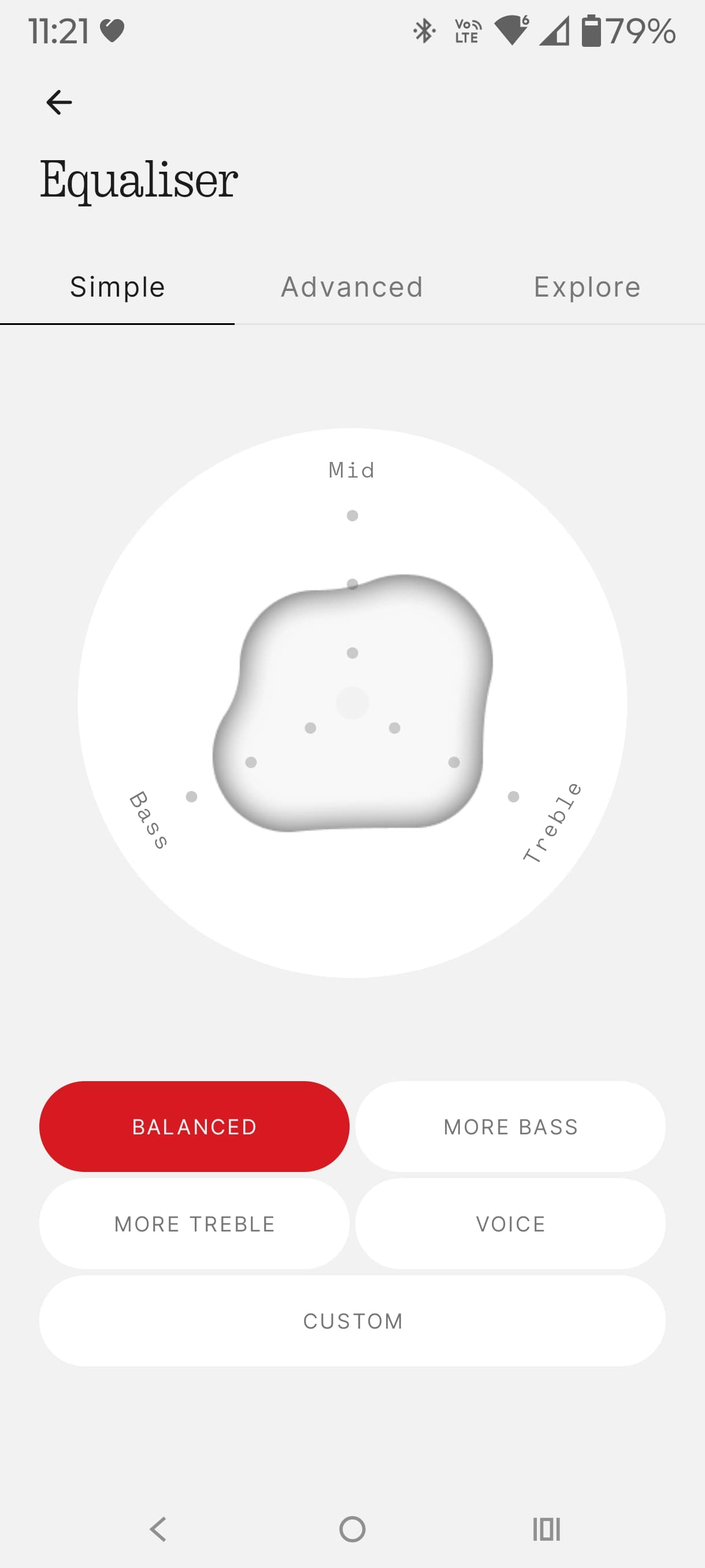Select the Voice preset
The width and height of the screenshot is (705, 1568).
tap(510, 1223)
